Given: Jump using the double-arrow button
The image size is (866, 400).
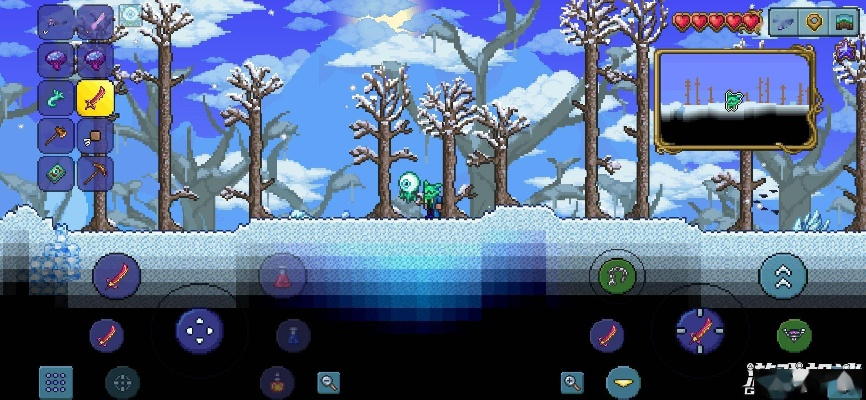Looking at the screenshot, I should [783, 275].
